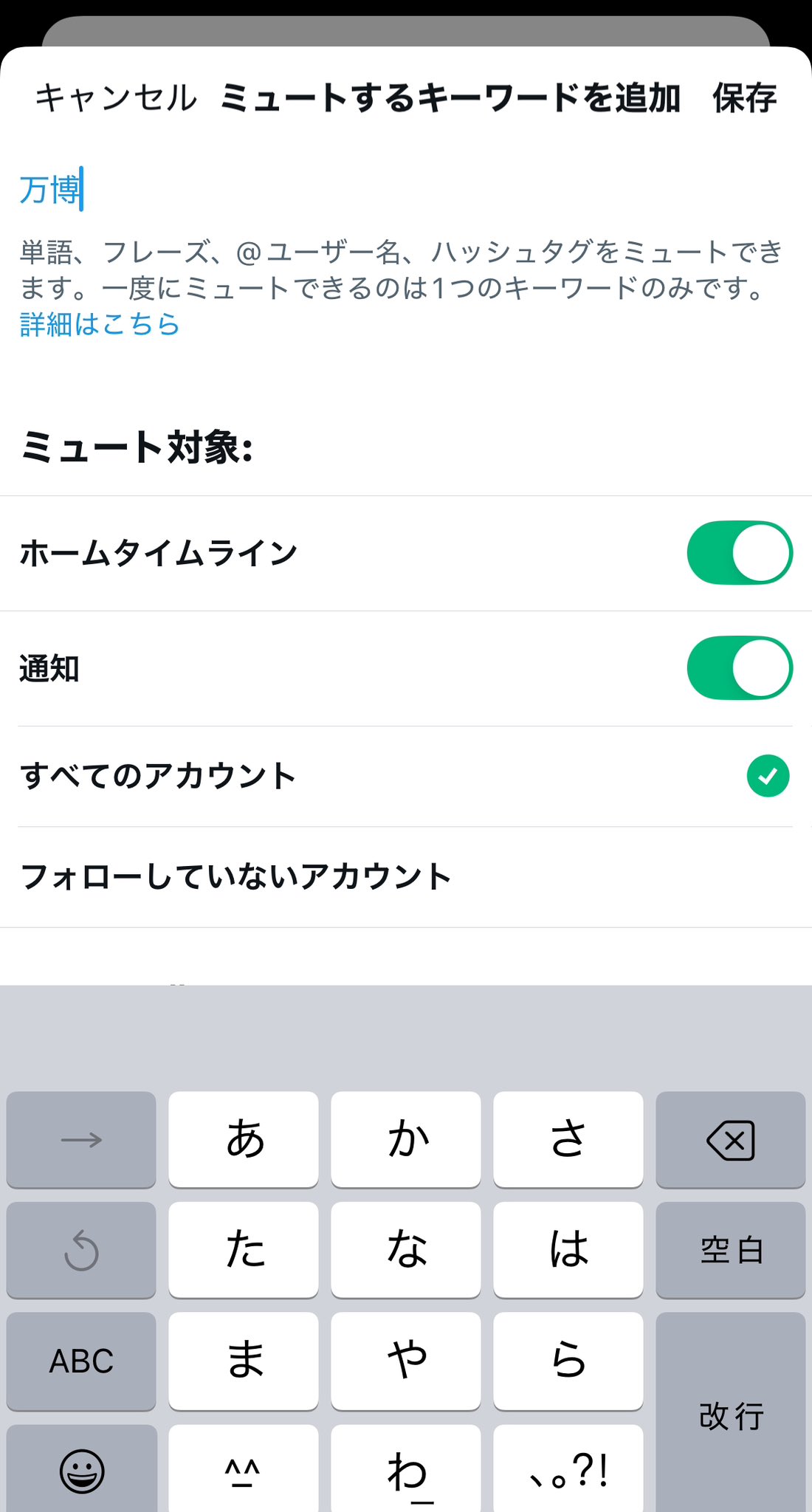Image resolution: width=812 pixels, height=1512 pixels.
Task: Open the 詳細はこちら link
Action: pyautogui.click(x=100, y=324)
